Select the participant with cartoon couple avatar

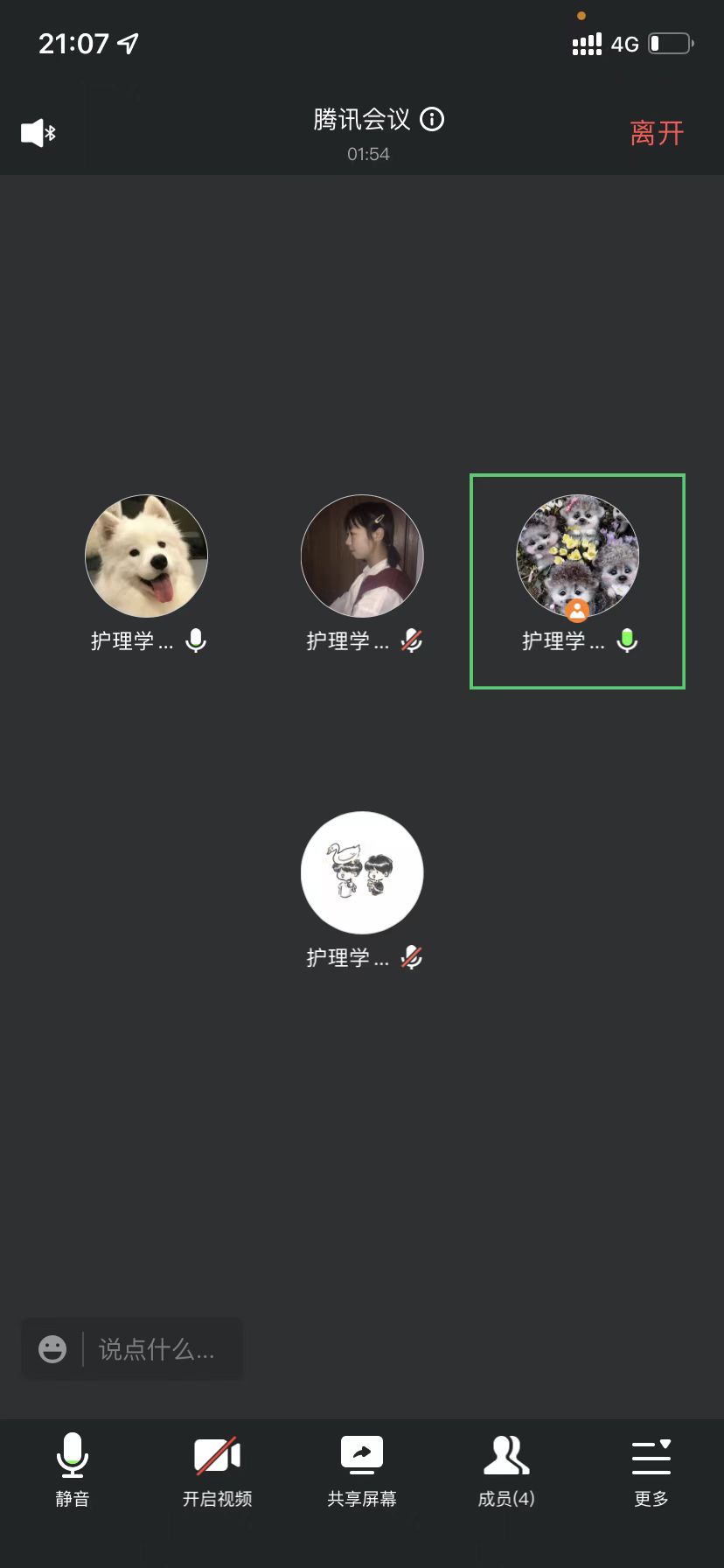tap(362, 872)
